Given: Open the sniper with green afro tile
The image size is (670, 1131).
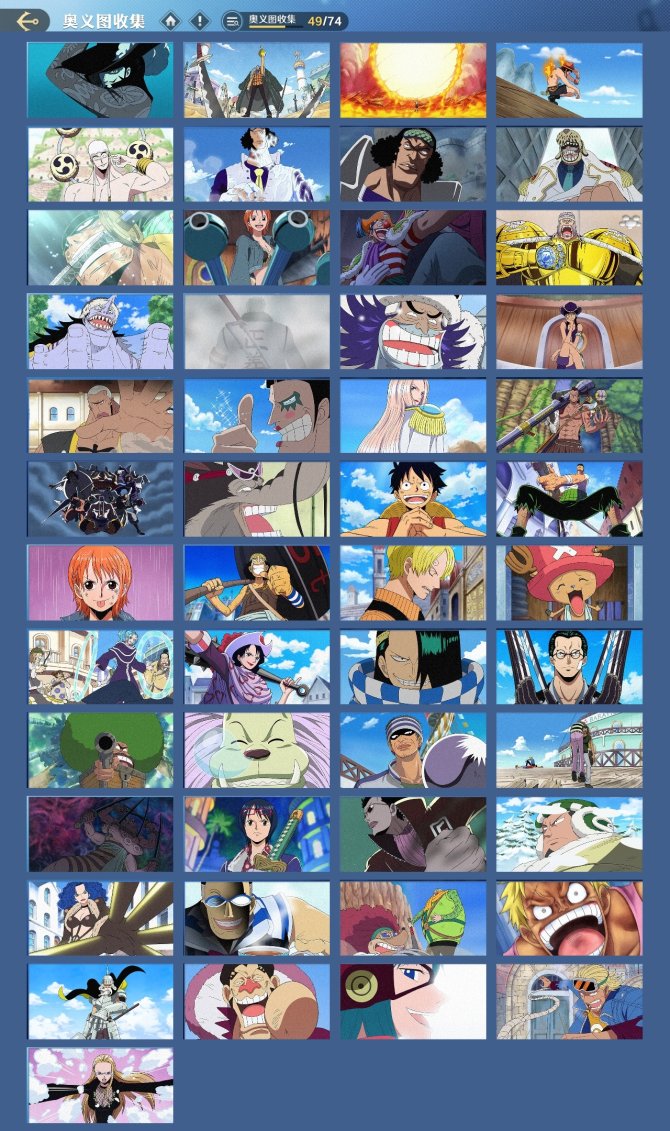Looking at the screenshot, I should [100, 750].
